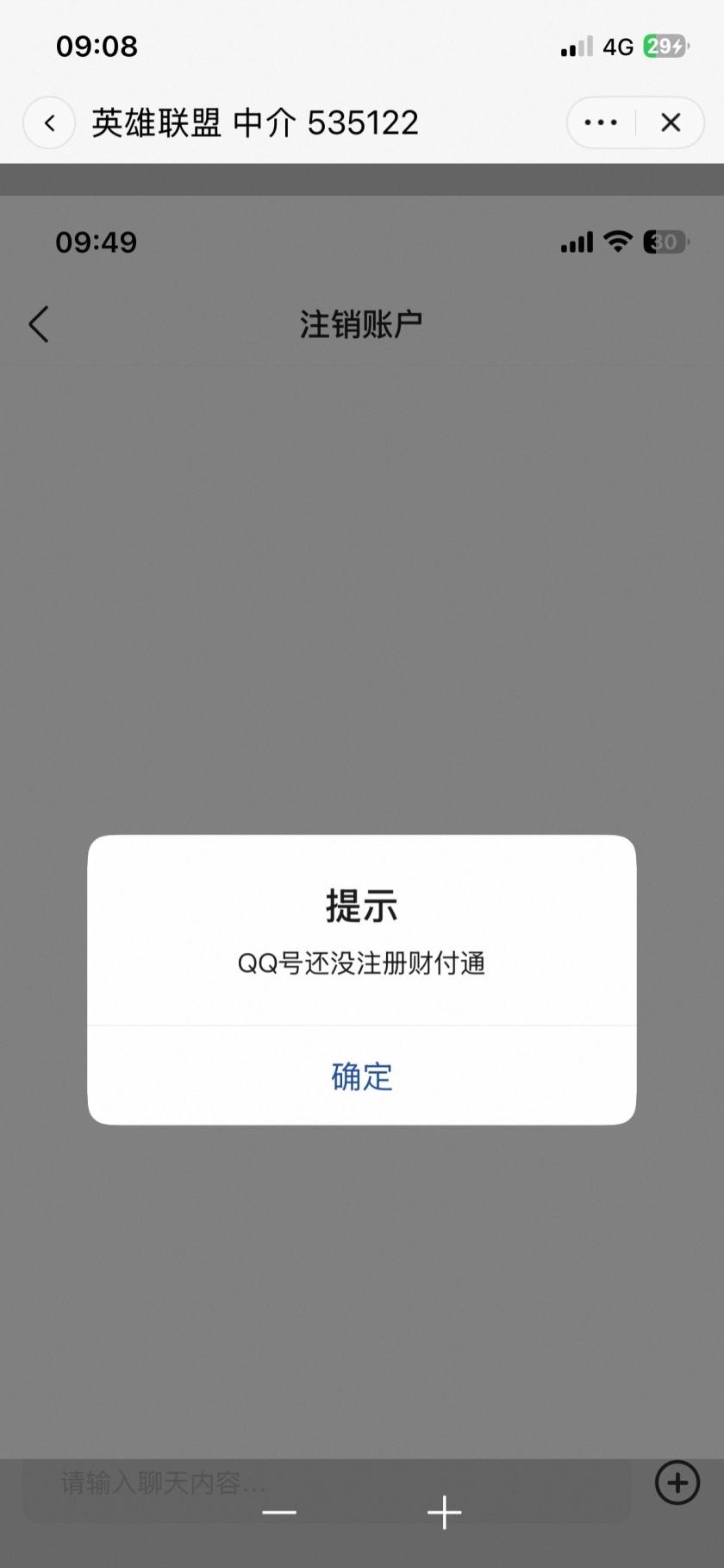Confirm the alert by tapping 确定
724x1568 pixels.
pyautogui.click(x=361, y=1077)
